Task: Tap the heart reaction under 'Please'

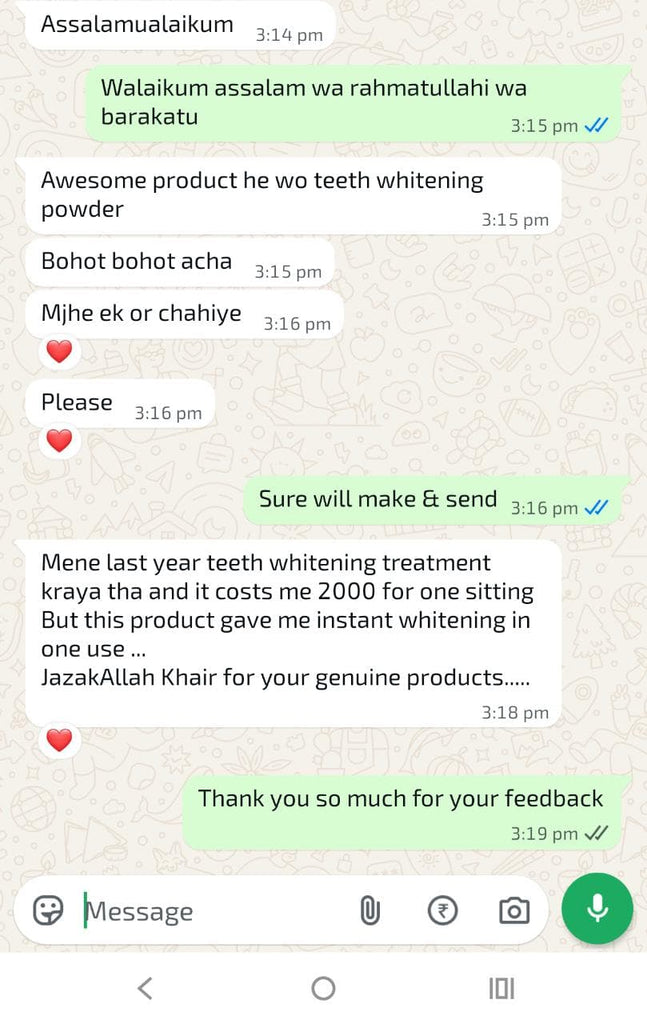Action: [59, 441]
